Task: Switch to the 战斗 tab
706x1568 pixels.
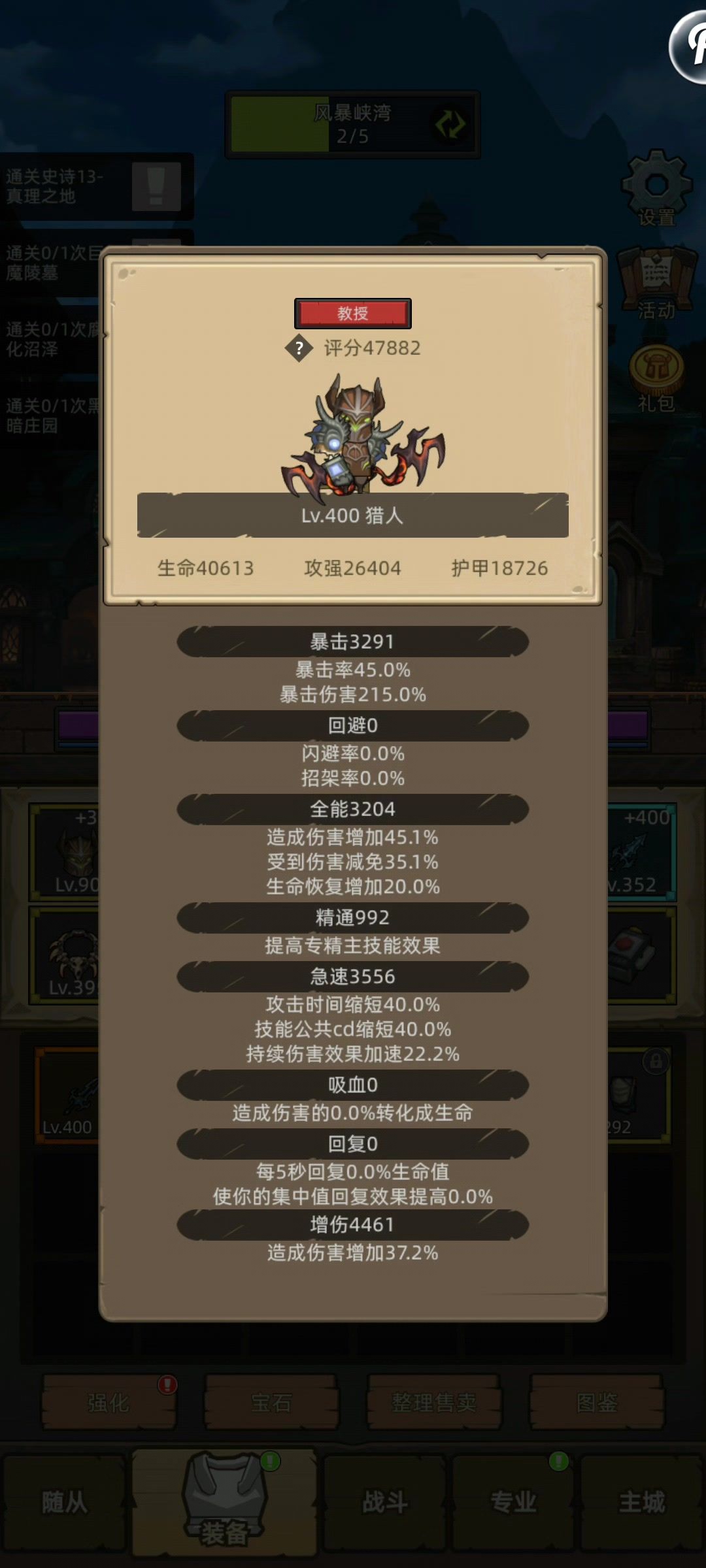Action: (x=385, y=1501)
